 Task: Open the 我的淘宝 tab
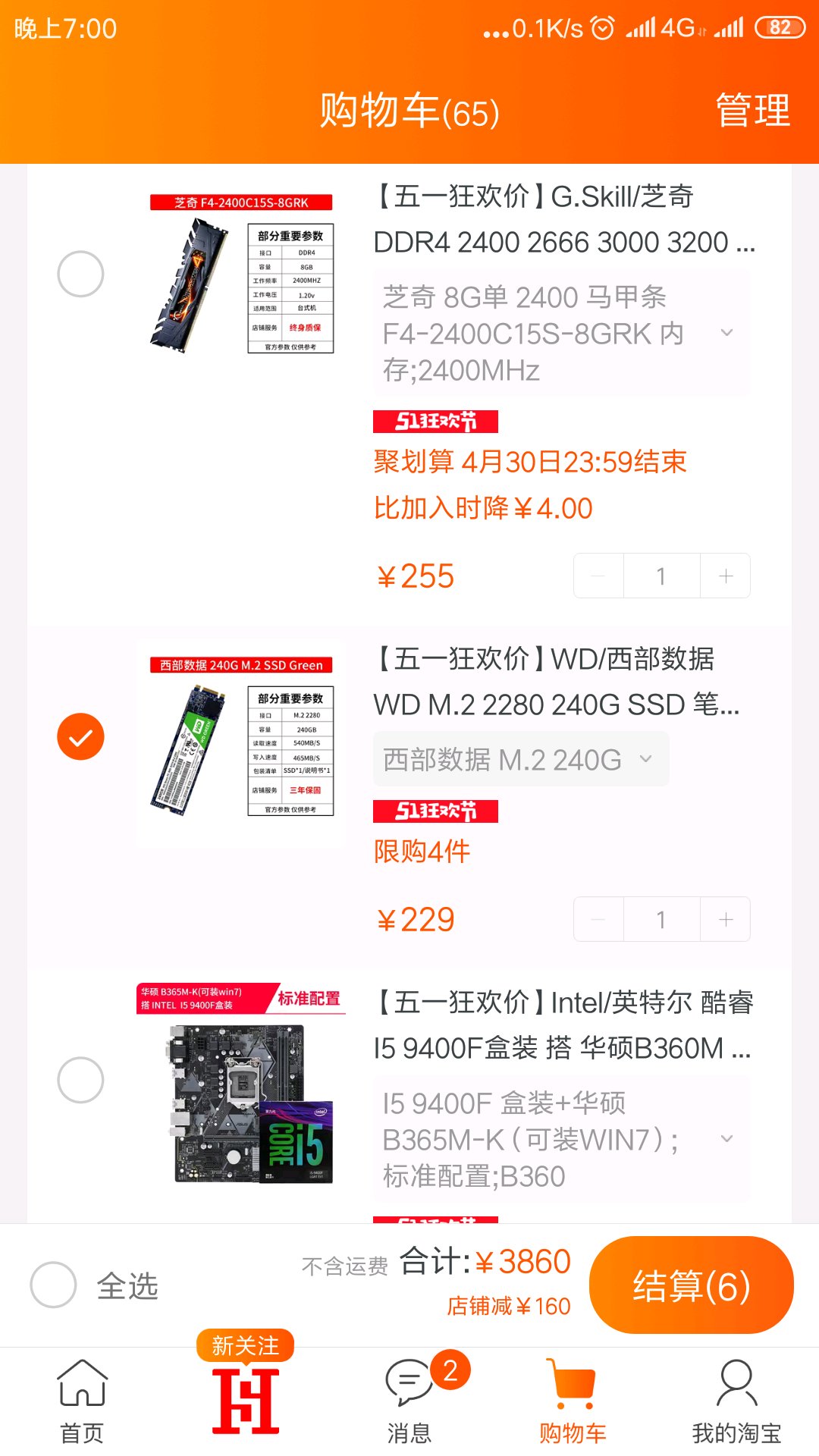(x=736, y=1401)
